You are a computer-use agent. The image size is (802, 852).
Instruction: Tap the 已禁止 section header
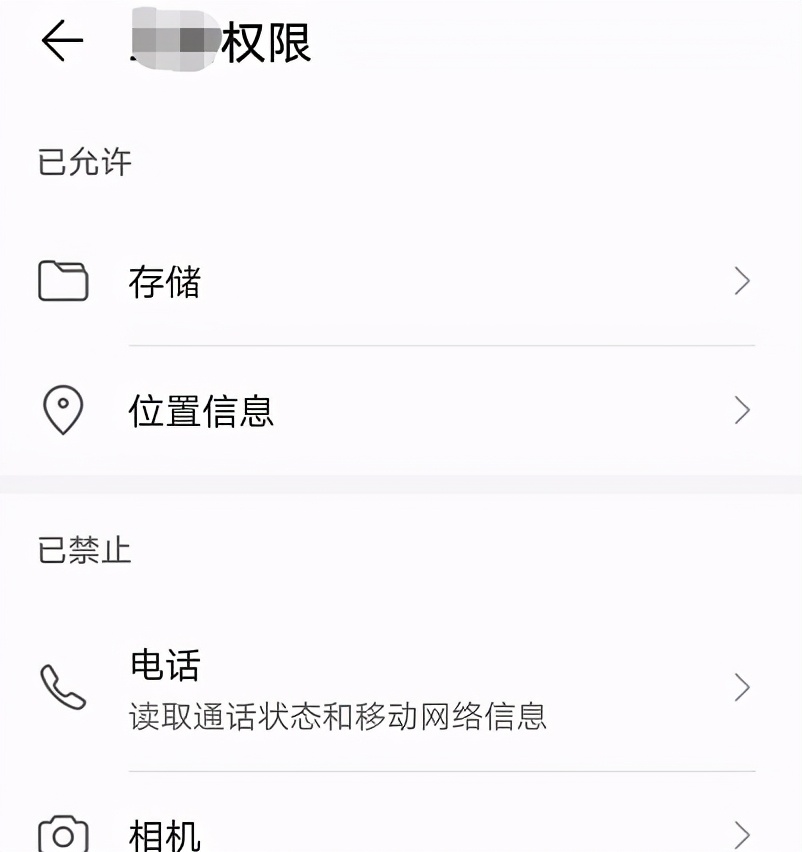click(85, 550)
